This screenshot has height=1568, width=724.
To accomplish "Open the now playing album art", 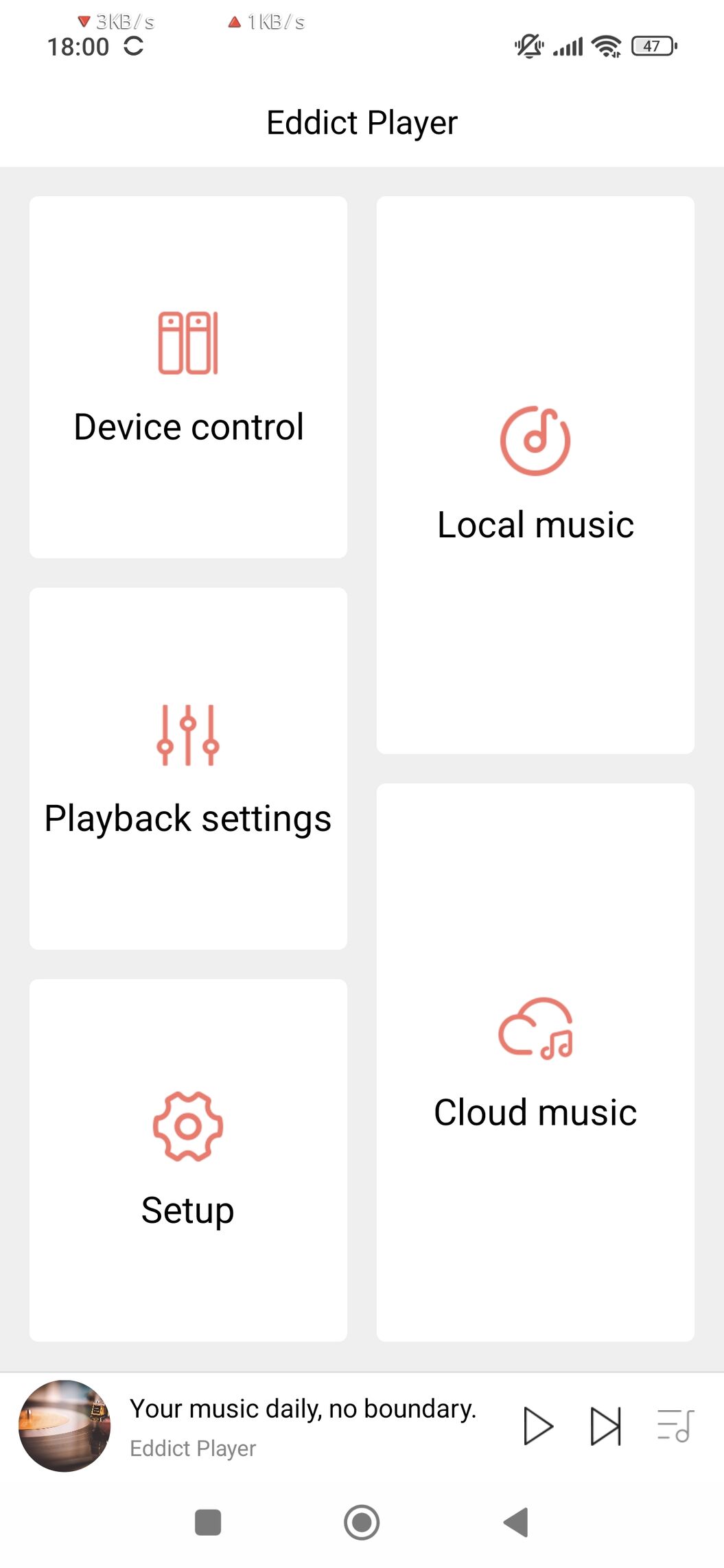I will tap(65, 1426).
